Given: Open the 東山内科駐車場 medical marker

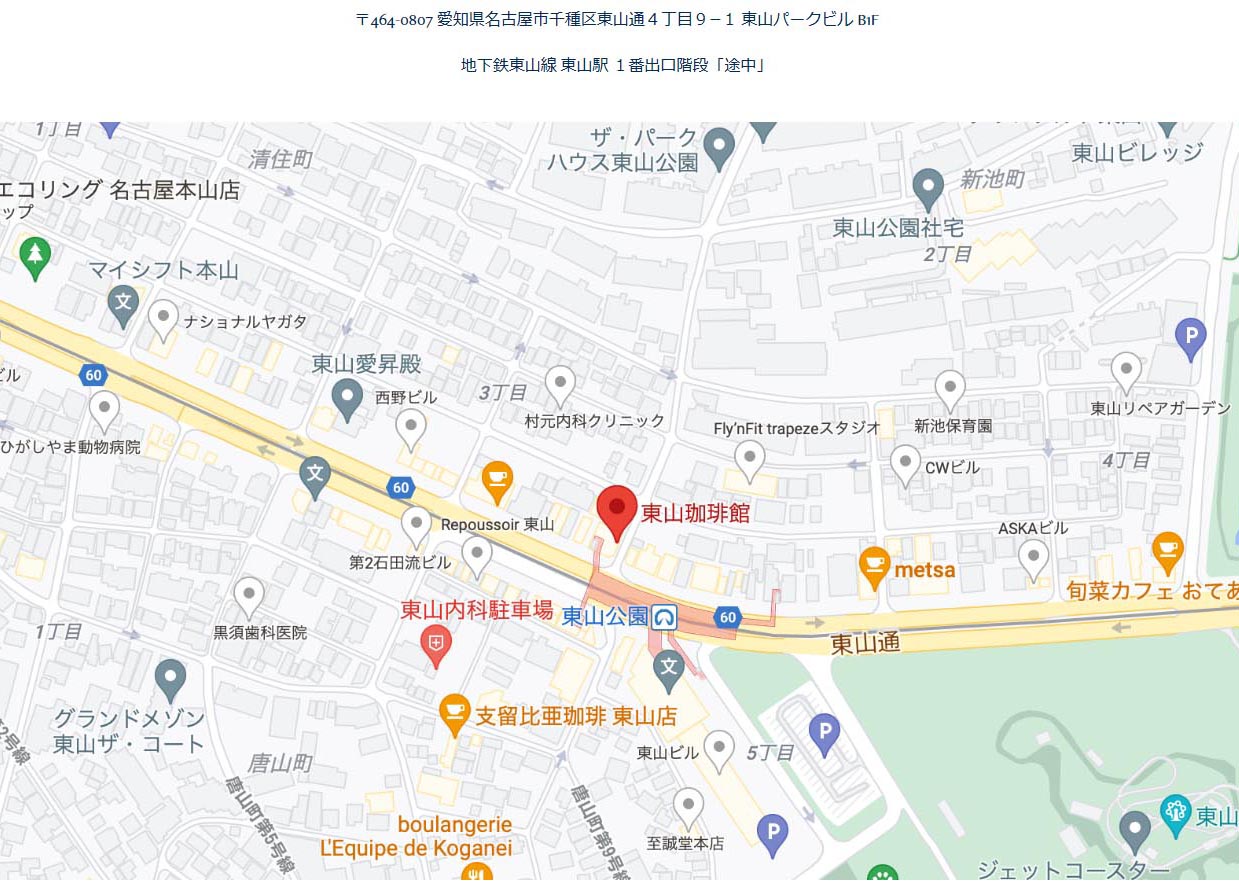Looking at the screenshot, I should 436,644.
